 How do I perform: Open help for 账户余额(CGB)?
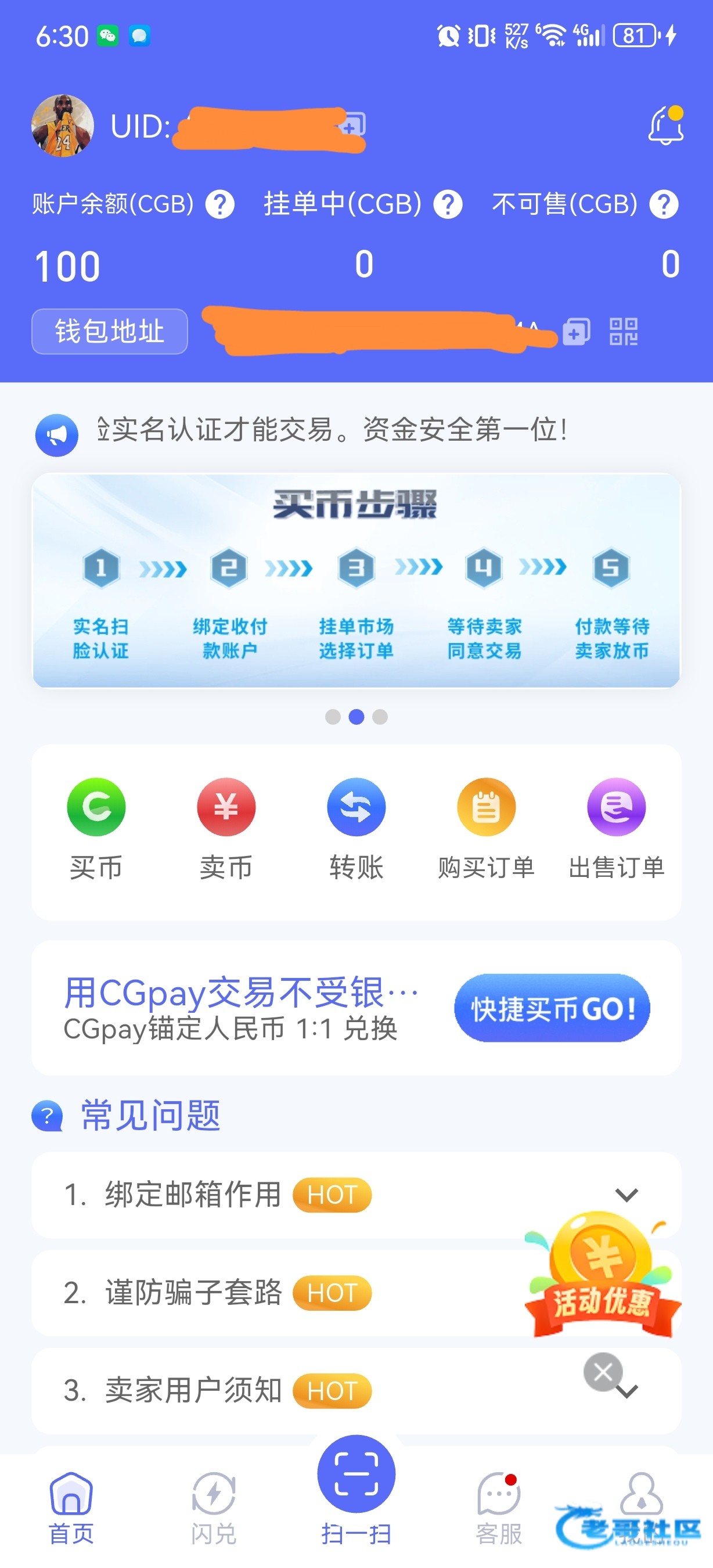219,204
